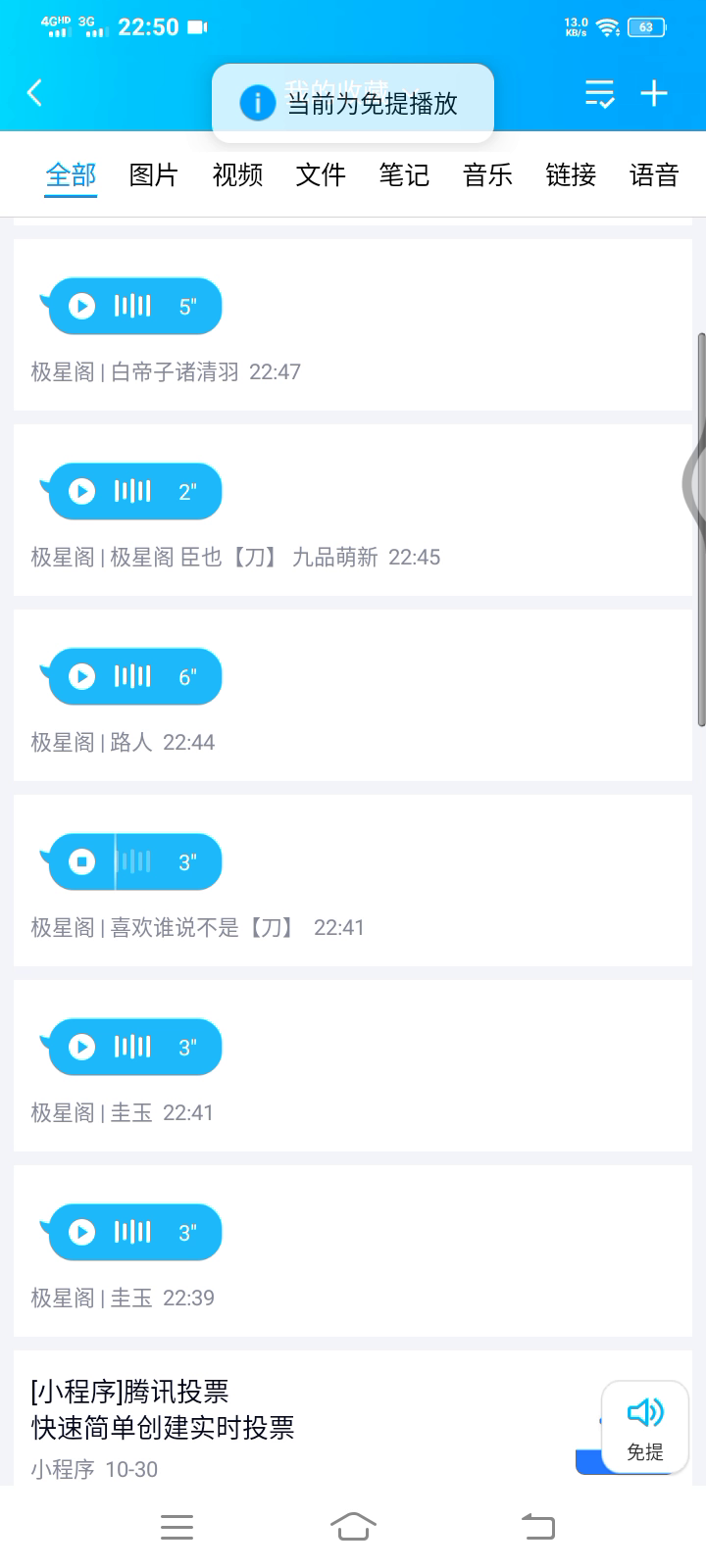Go back using the top-left arrow
Screen dimensions: 706x1568
coord(34,93)
